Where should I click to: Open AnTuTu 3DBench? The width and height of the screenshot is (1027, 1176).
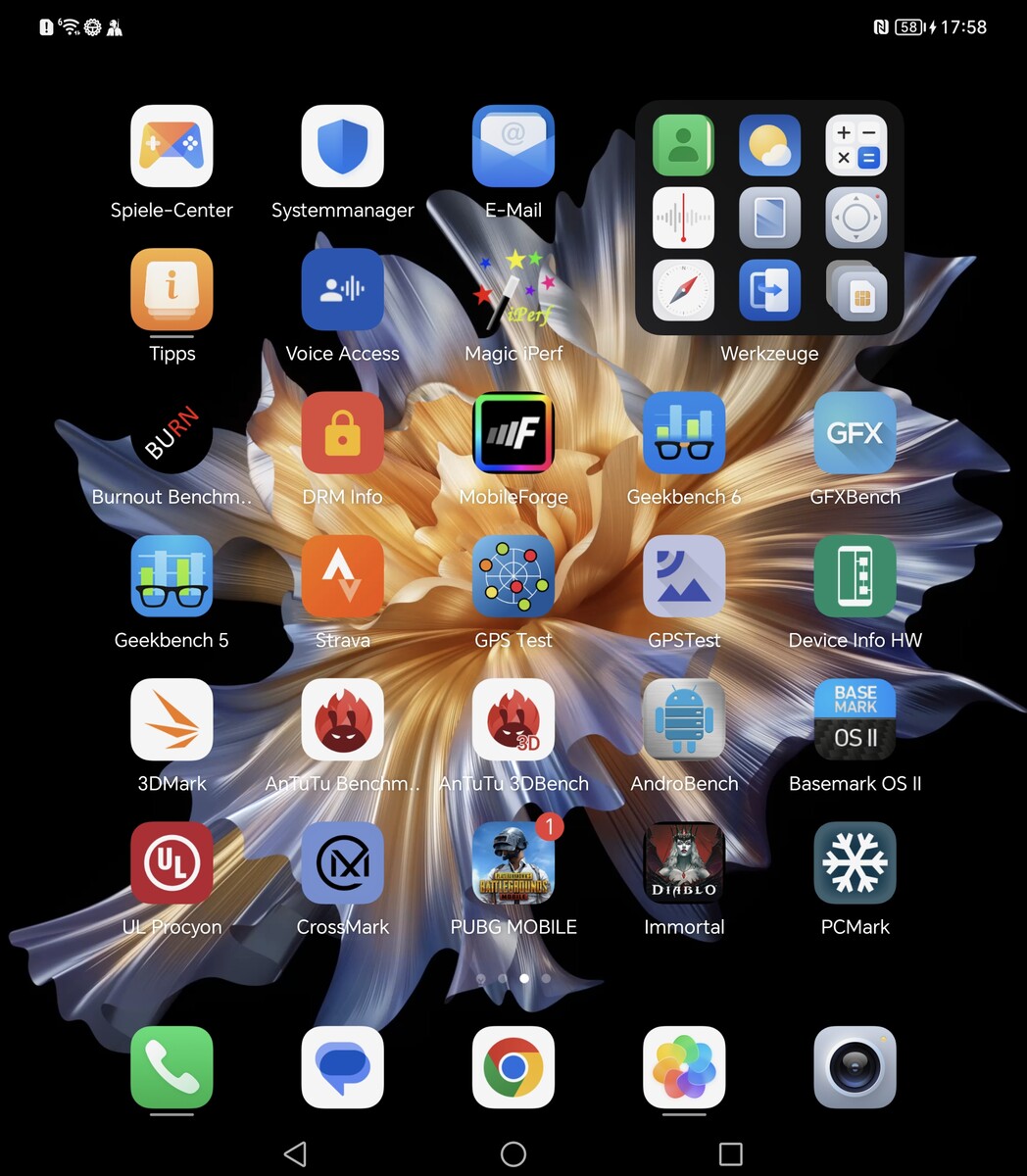coord(513,719)
